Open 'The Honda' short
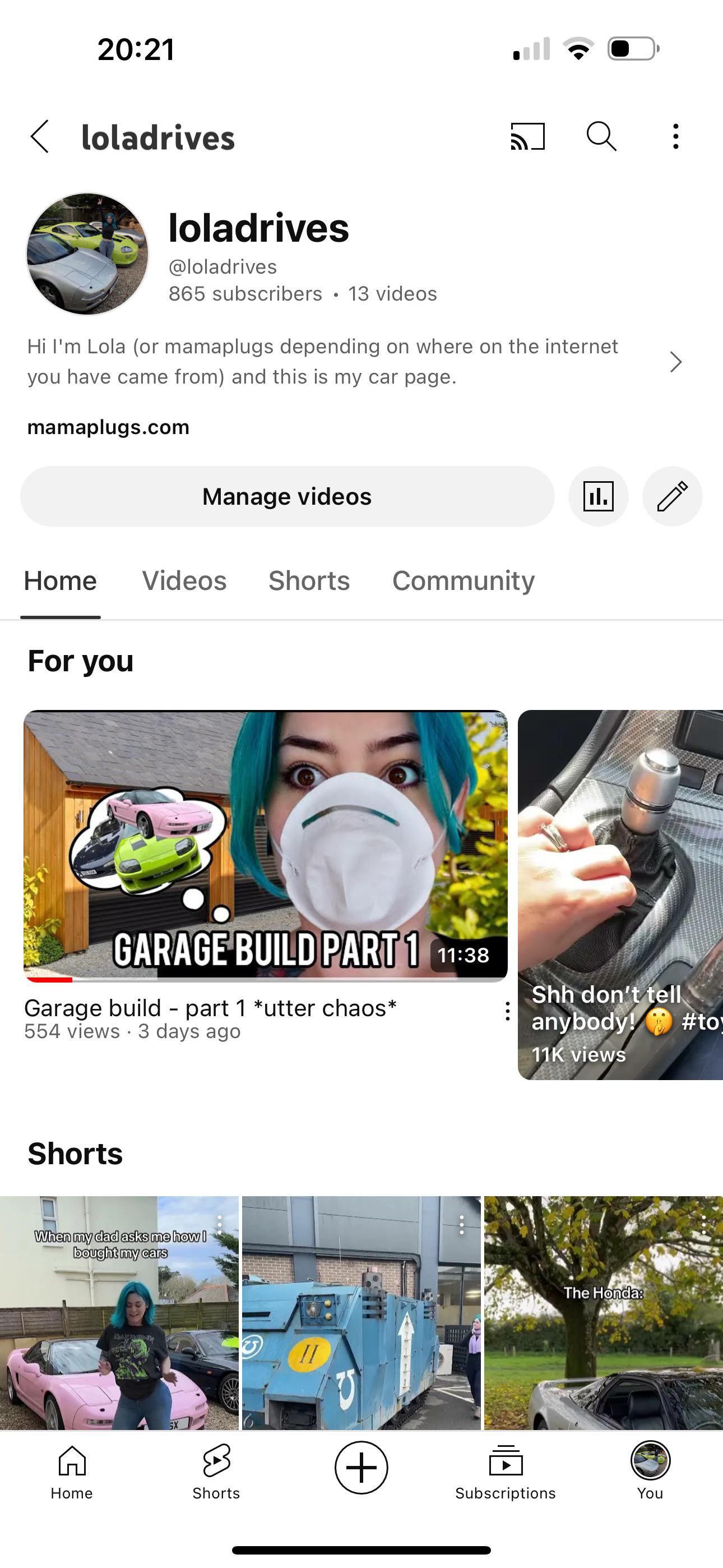Image resolution: width=723 pixels, height=1568 pixels. pos(604,1312)
